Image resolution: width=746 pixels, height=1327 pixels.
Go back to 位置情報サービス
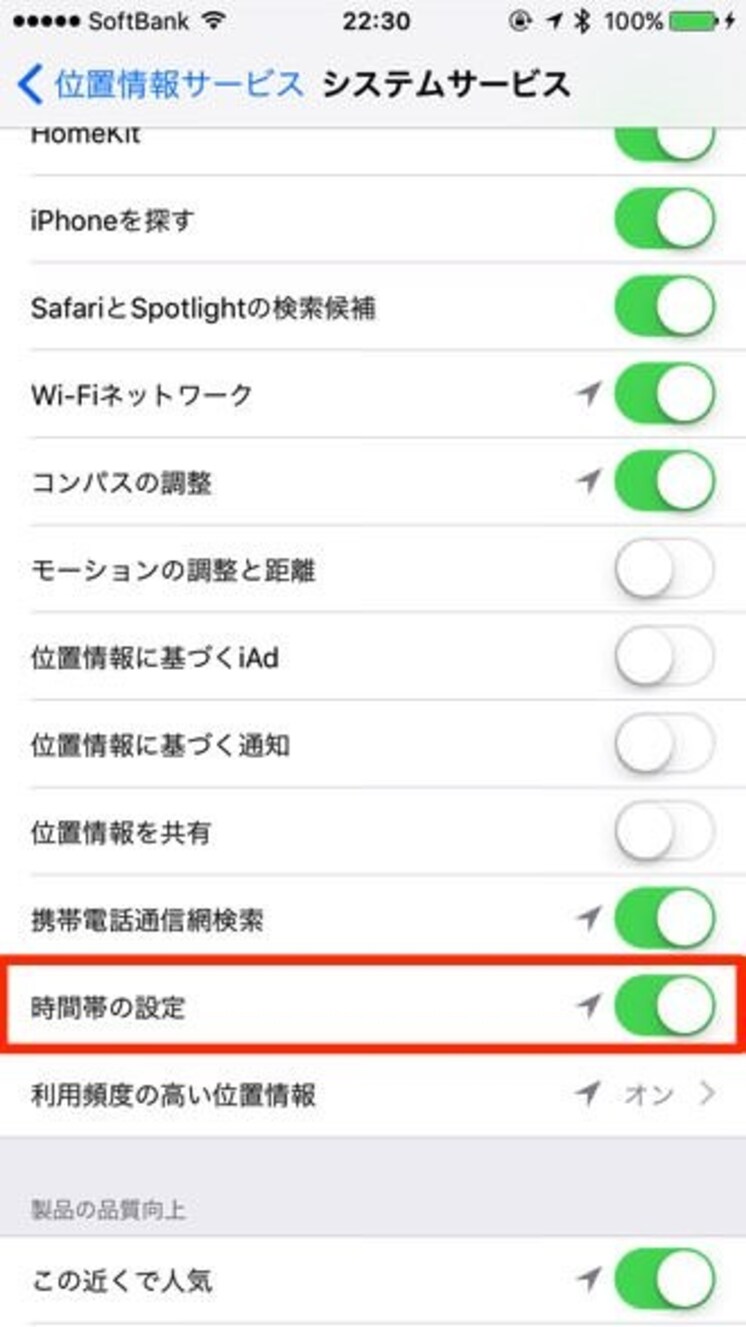coord(160,85)
